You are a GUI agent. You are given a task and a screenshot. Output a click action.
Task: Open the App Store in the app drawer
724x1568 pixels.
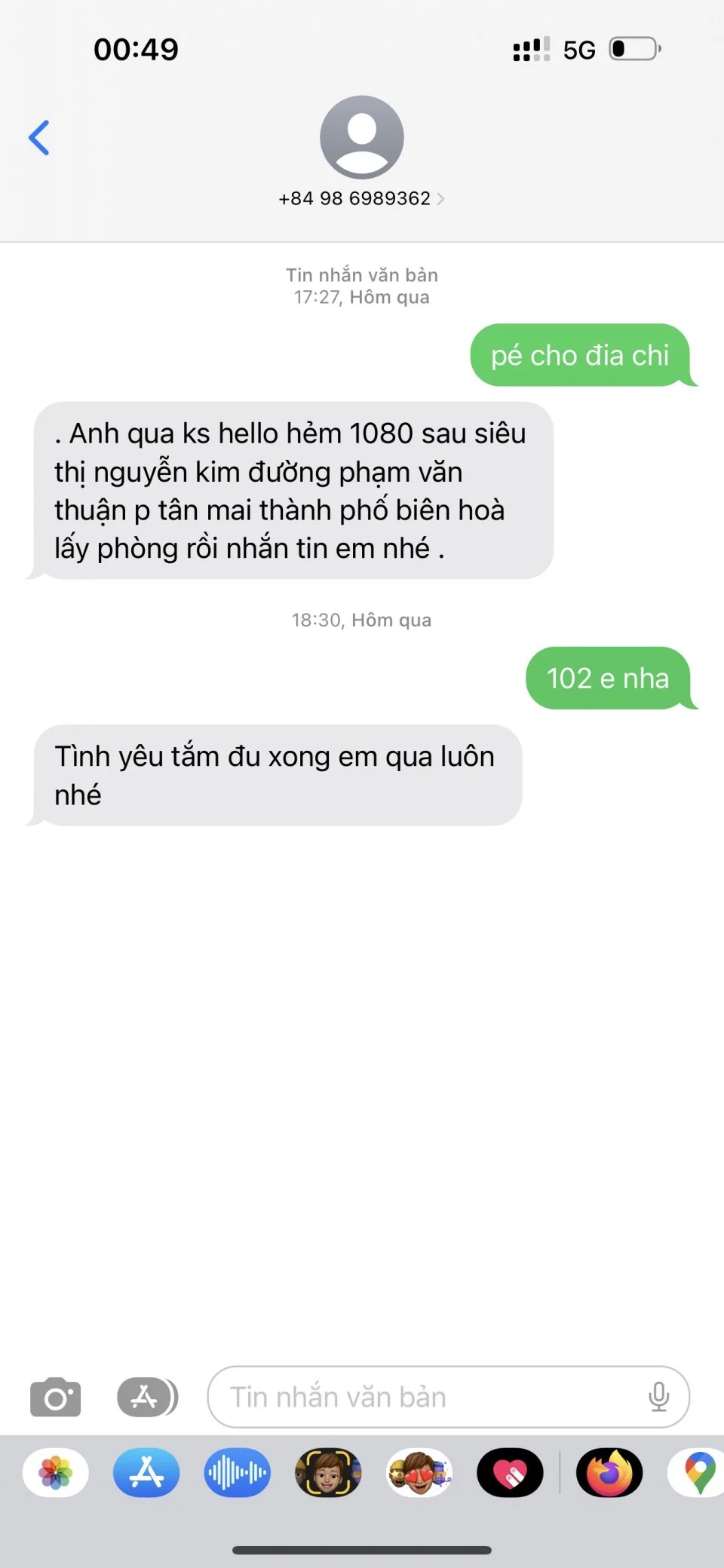pos(146,1472)
